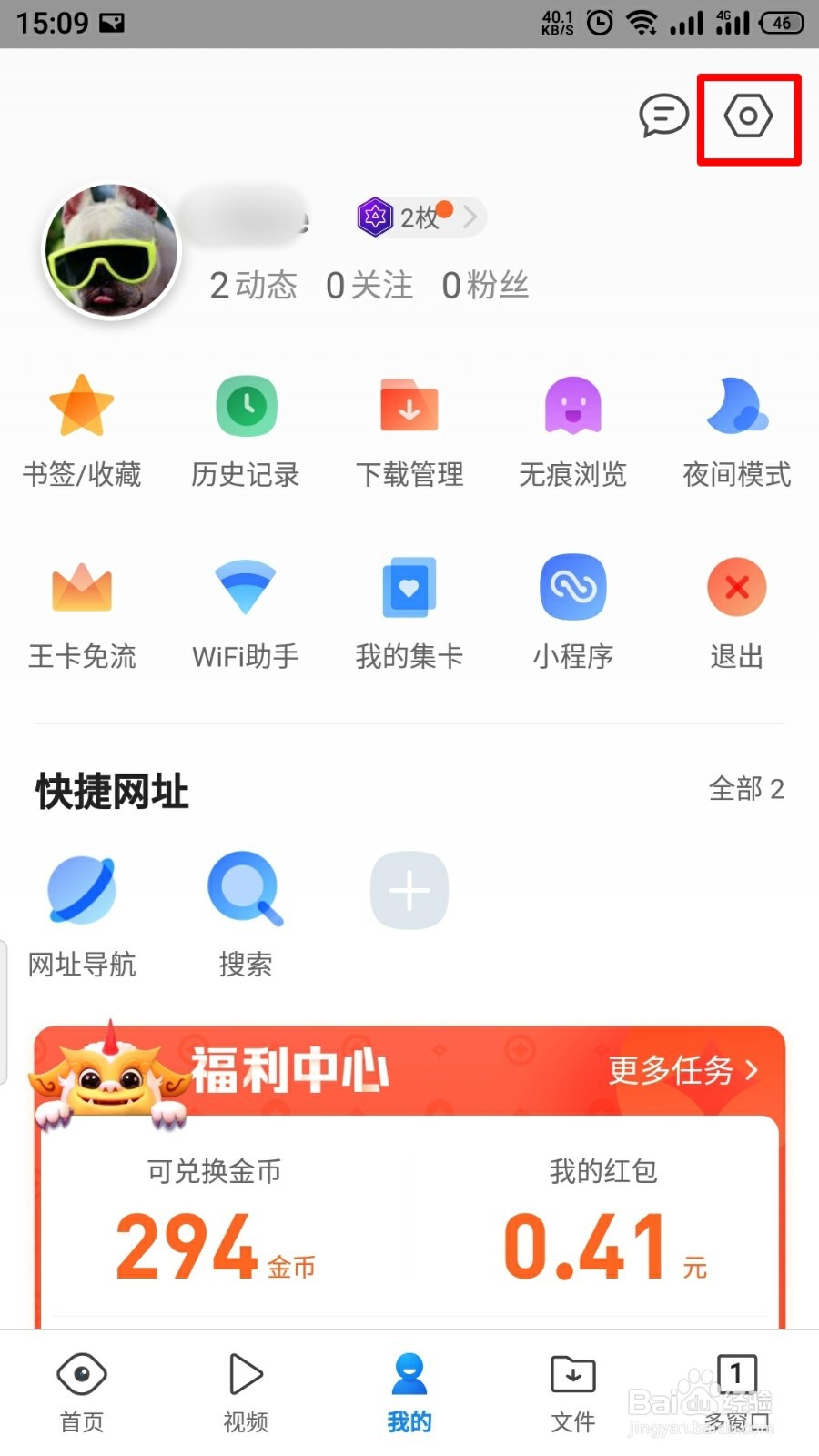Open the 书签/收藏 (bookmarks) section
The width and height of the screenshot is (819, 1456).
tap(82, 428)
